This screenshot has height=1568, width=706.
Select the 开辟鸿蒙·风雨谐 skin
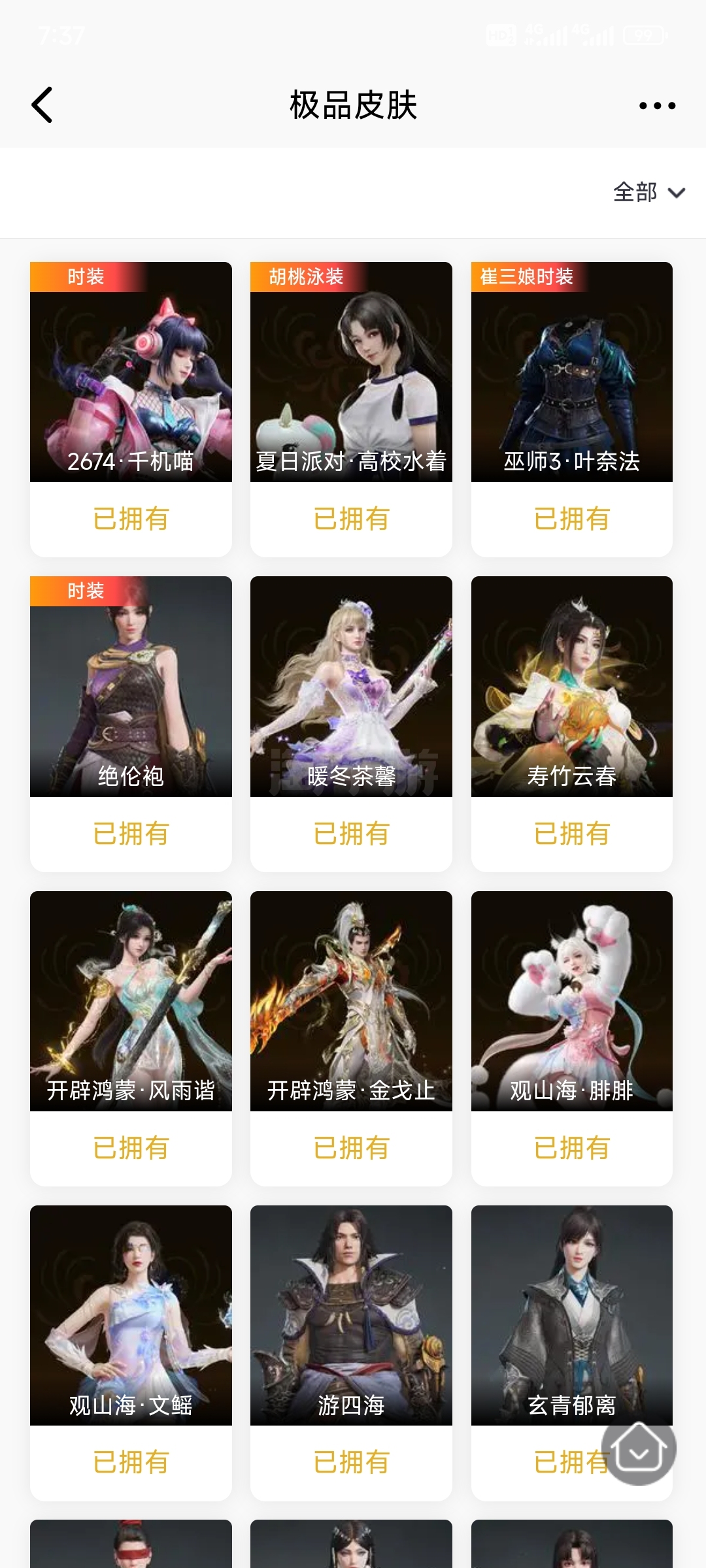(x=131, y=1039)
